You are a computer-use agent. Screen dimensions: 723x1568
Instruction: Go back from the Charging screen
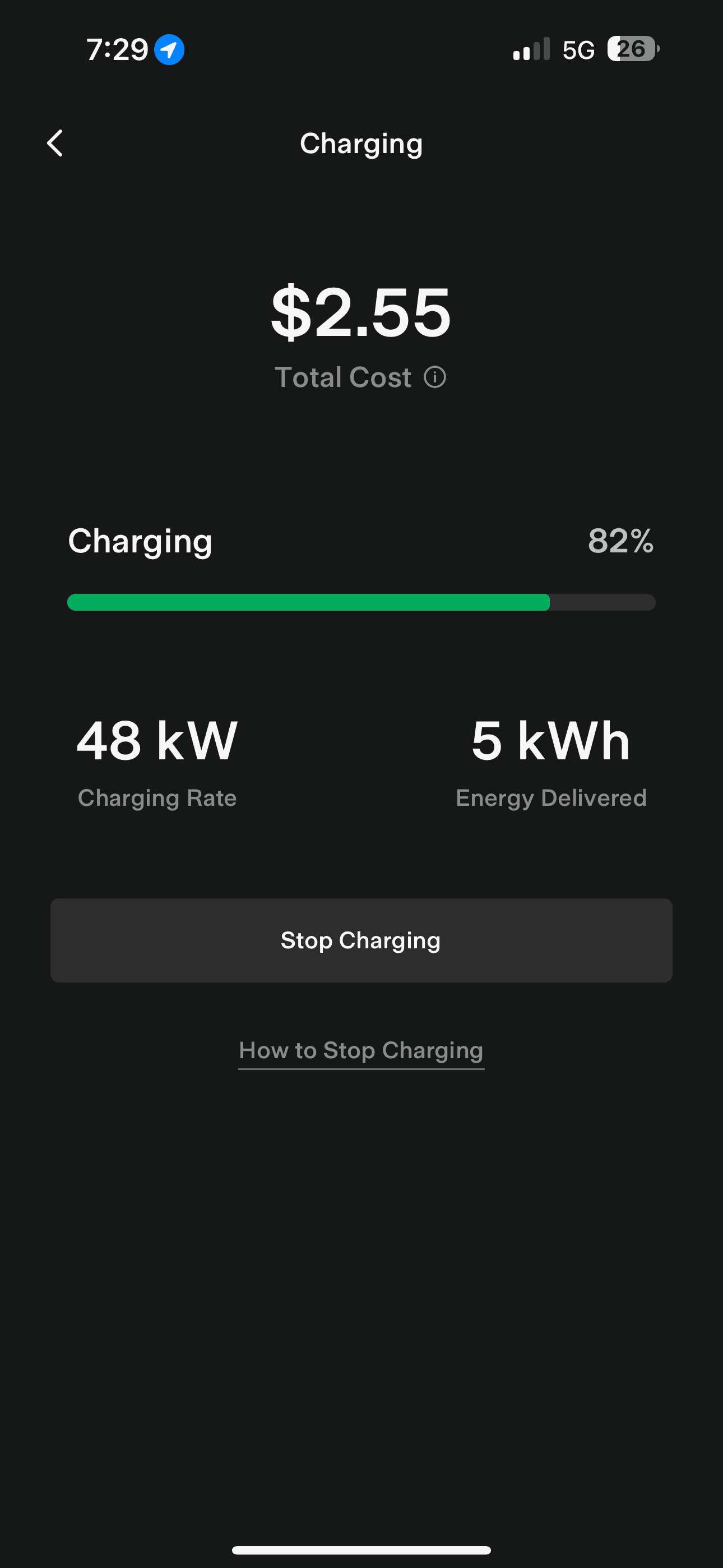pos(55,144)
